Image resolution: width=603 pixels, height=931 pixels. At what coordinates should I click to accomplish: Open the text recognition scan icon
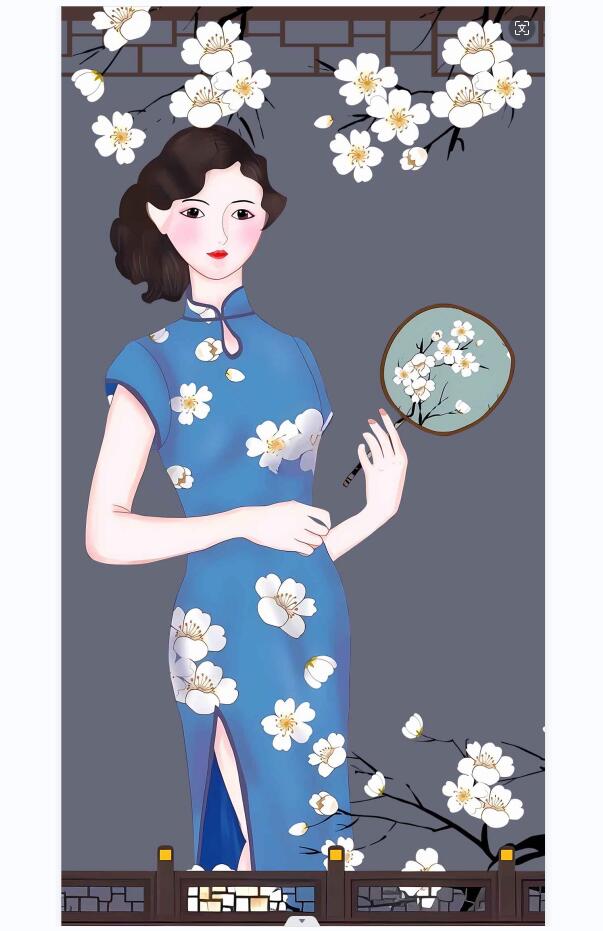click(522, 28)
